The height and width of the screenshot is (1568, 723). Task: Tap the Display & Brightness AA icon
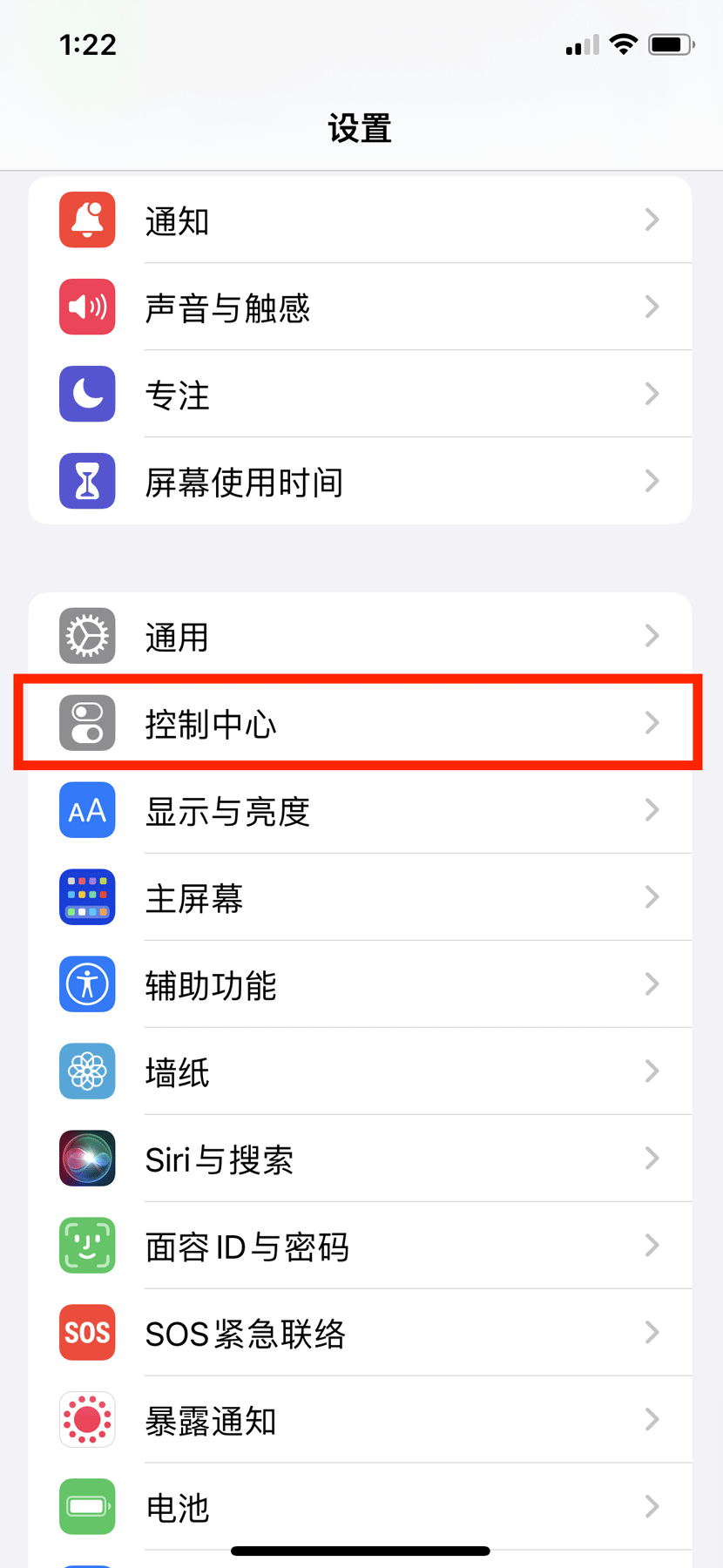(87, 810)
